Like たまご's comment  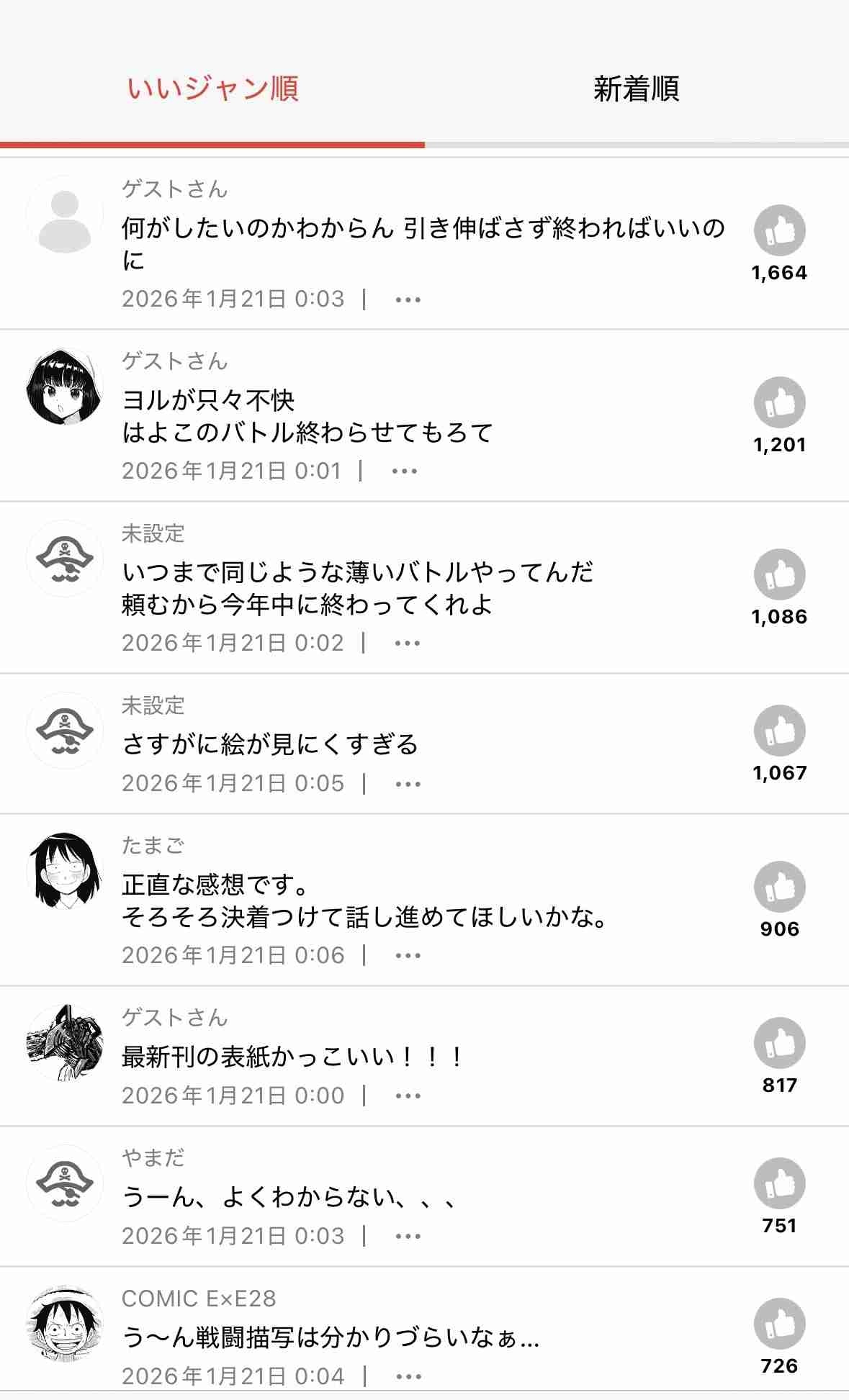pos(779,887)
